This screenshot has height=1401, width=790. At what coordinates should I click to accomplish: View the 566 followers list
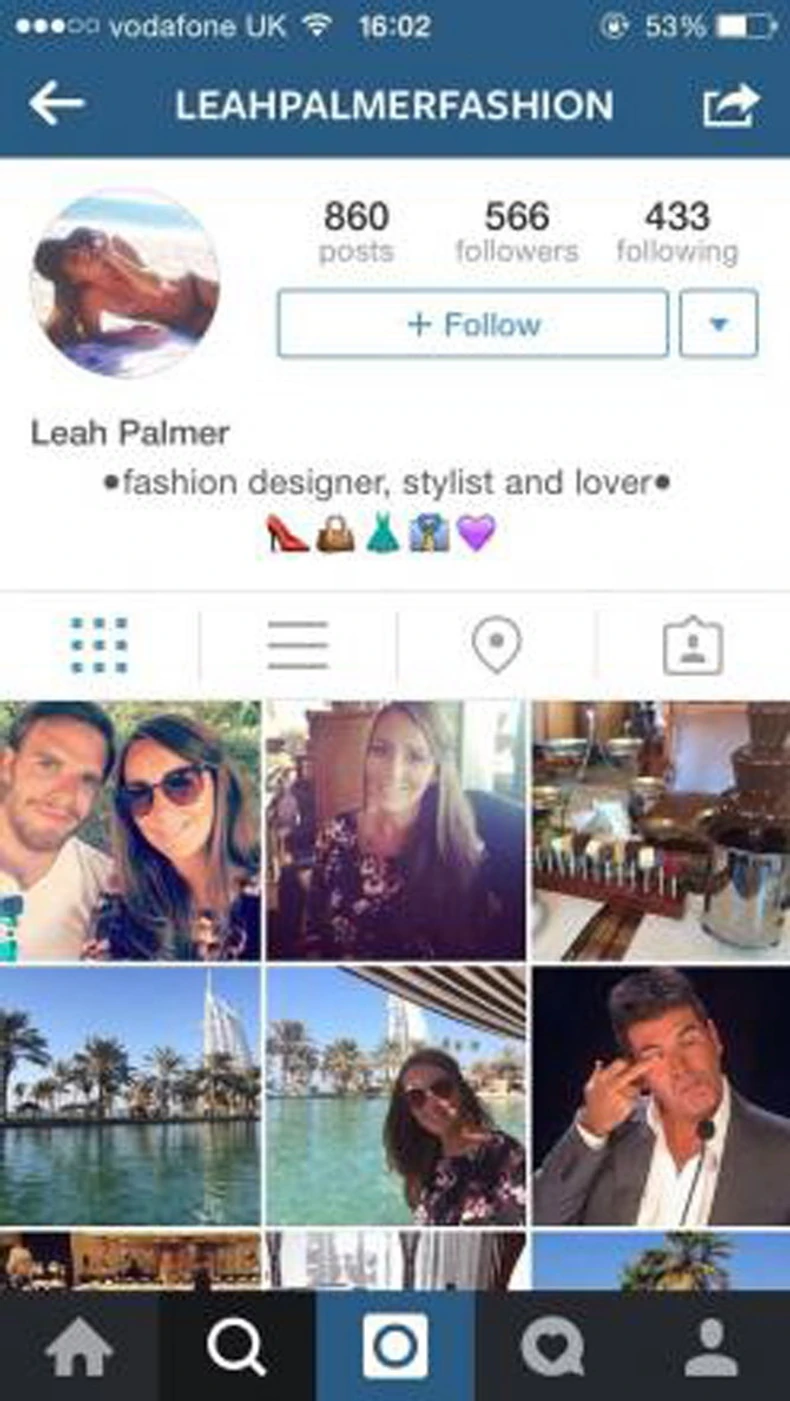pyautogui.click(x=517, y=231)
